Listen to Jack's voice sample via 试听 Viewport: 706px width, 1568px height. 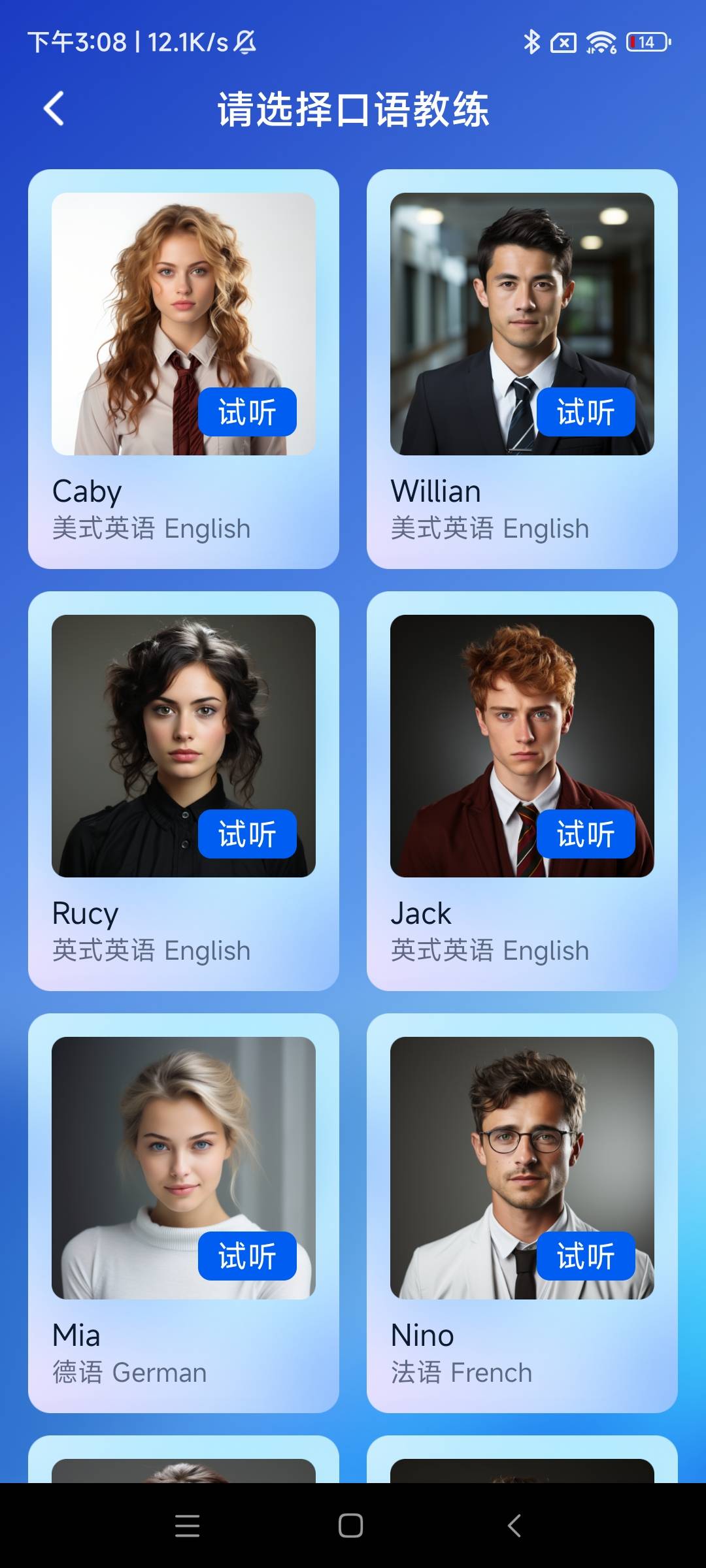[x=586, y=834]
